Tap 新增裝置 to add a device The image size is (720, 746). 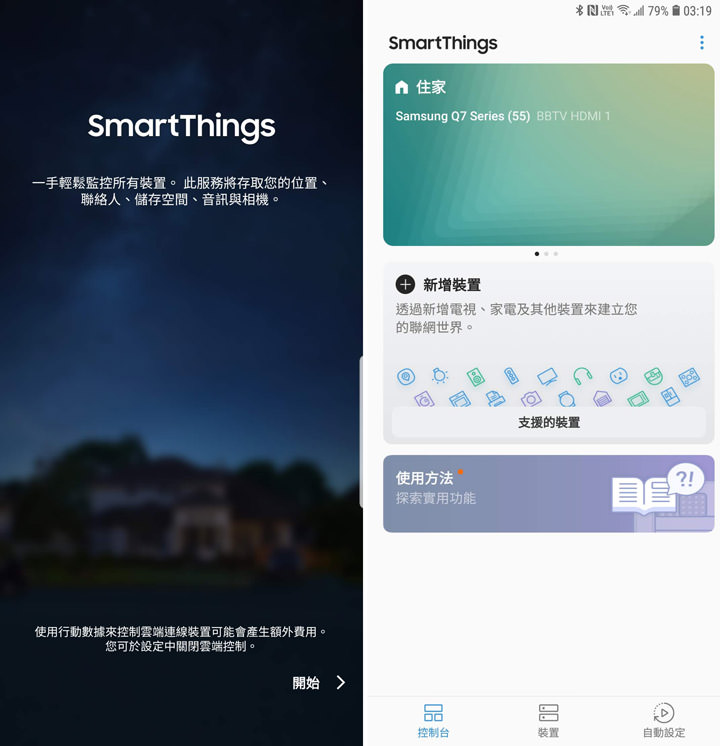[439, 285]
